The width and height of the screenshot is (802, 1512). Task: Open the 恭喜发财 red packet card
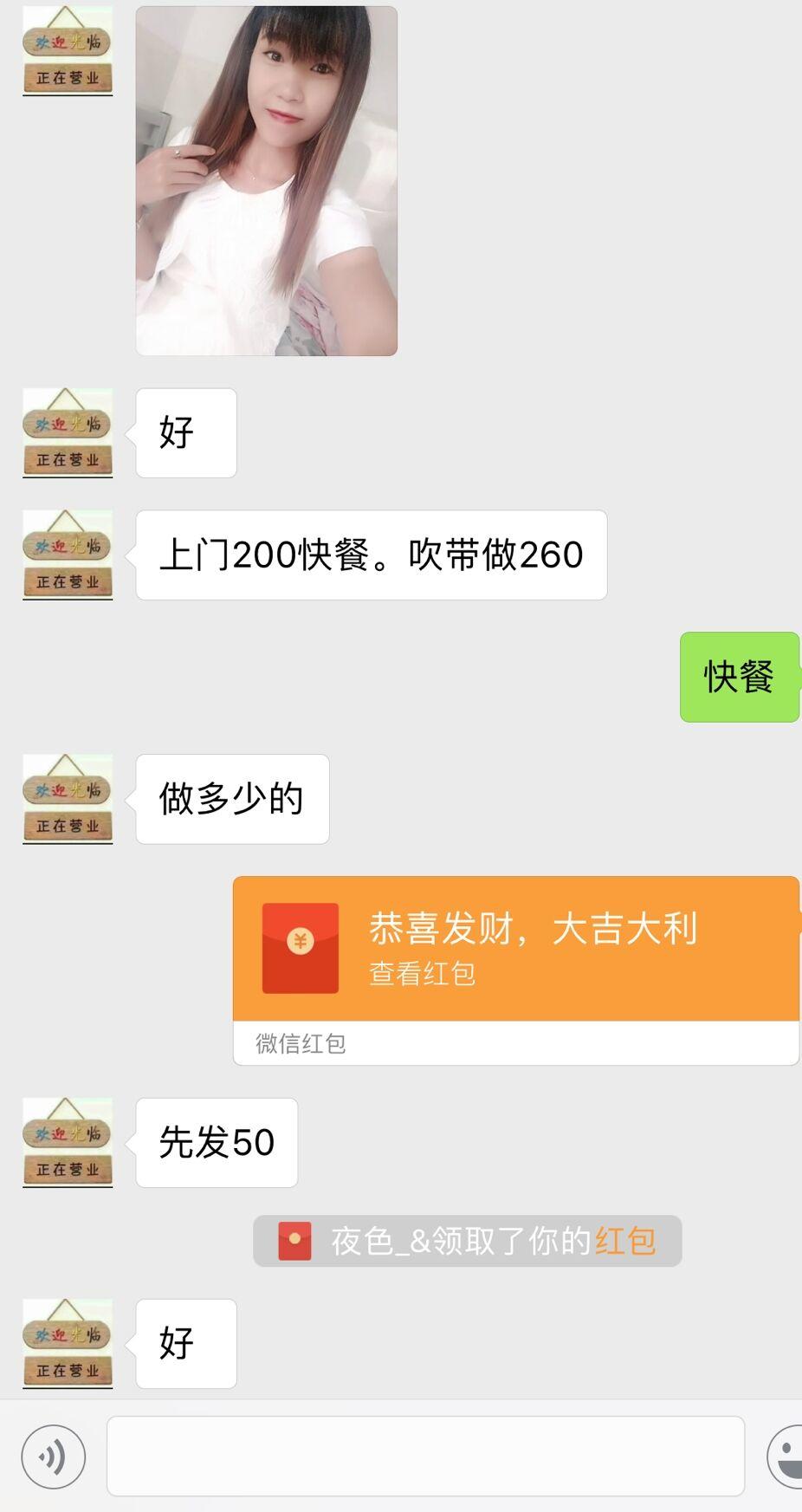pyautogui.click(x=515, y=951)
